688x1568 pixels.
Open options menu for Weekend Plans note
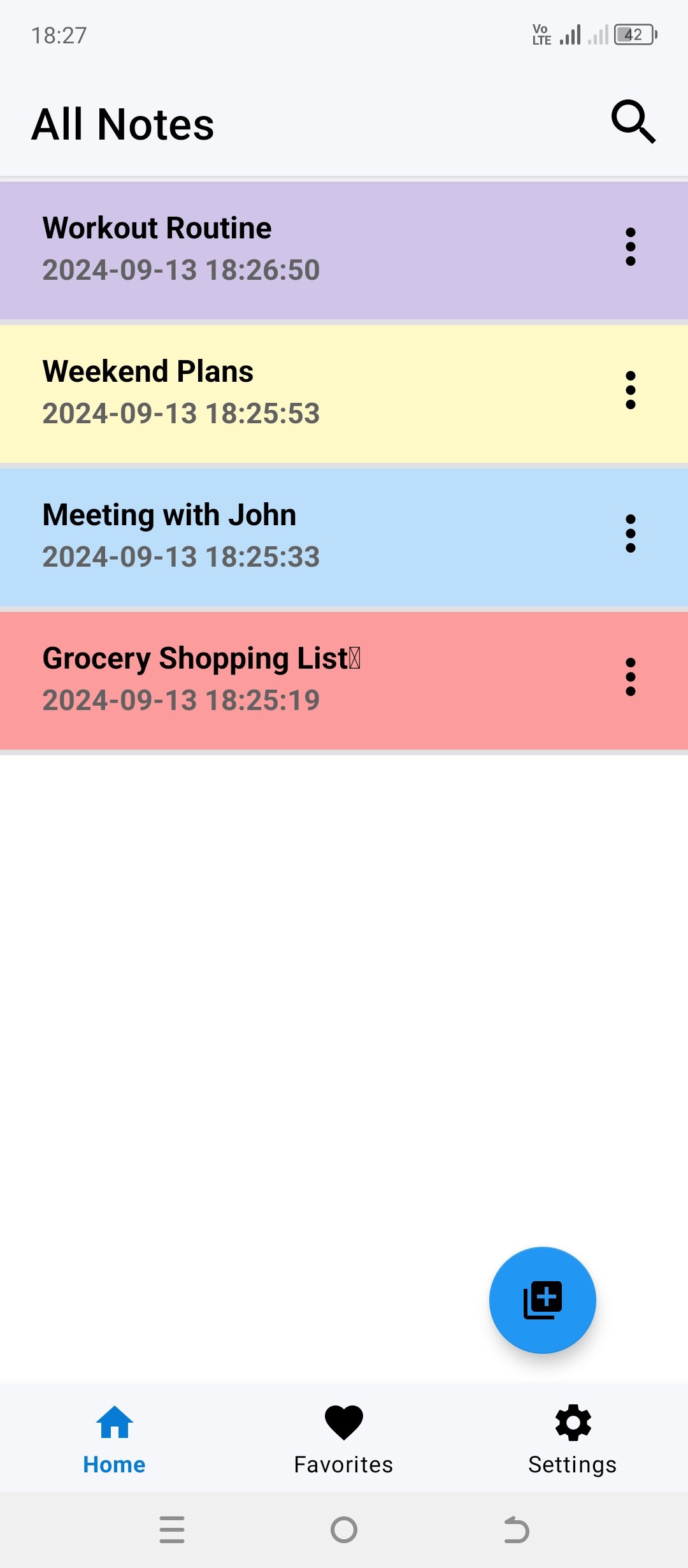click(631, 391)
